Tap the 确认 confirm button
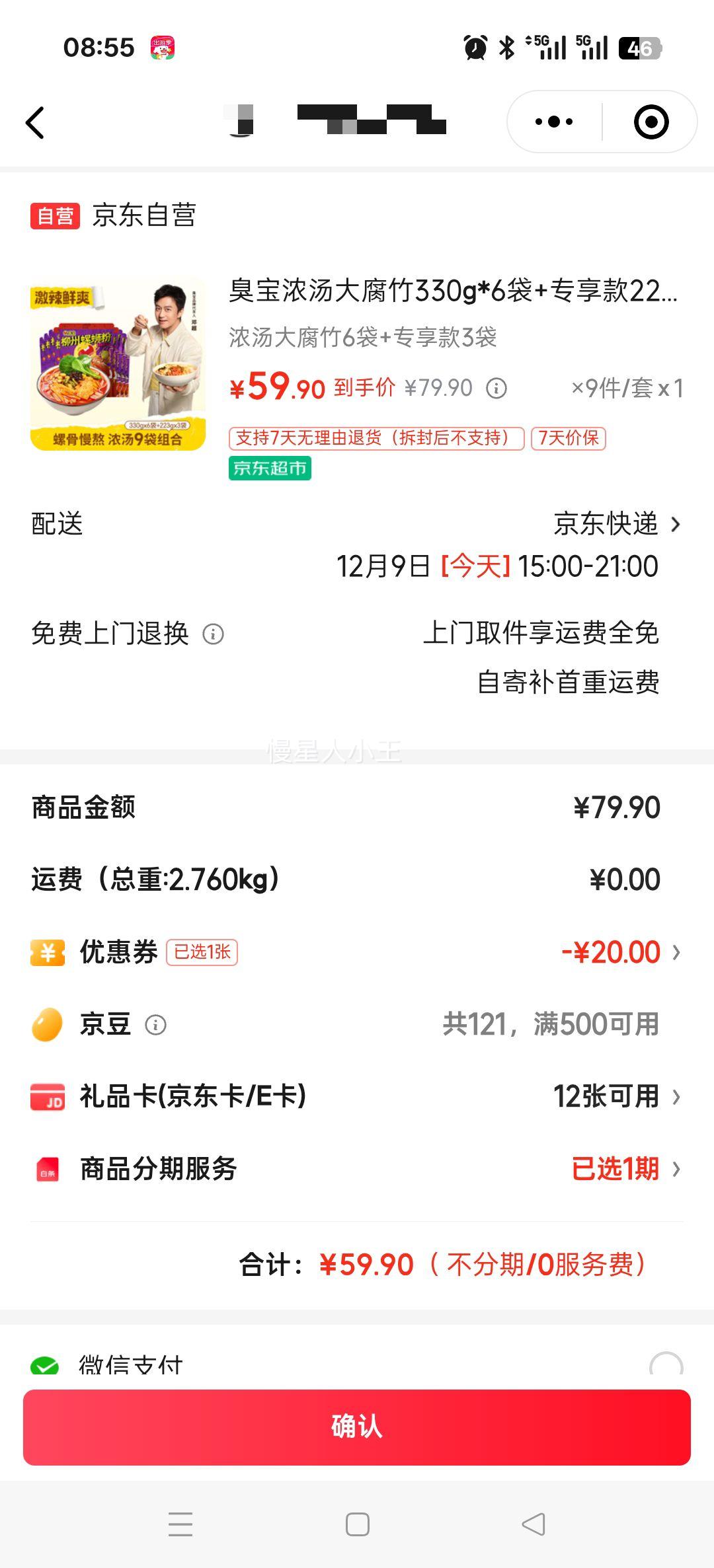The image size is (714, 1568). click(357, 1427)
